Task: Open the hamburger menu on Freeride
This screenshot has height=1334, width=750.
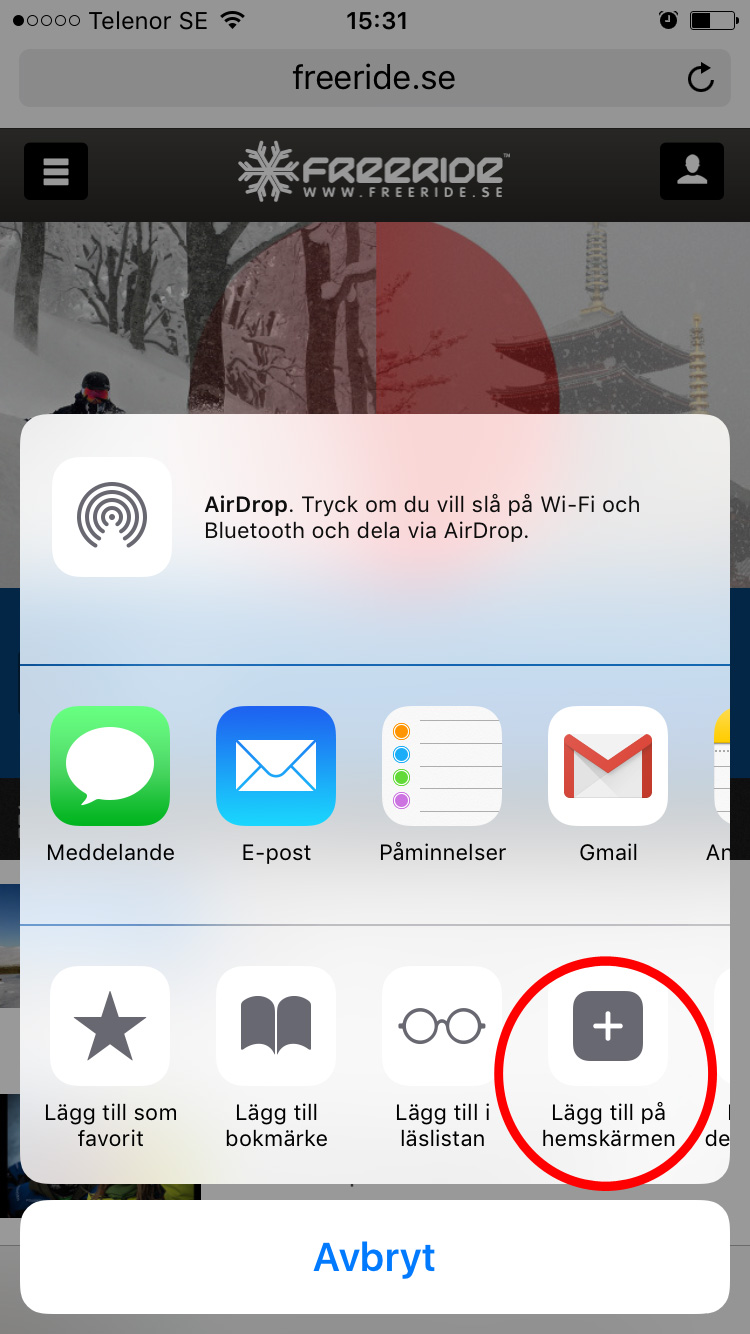Action: pyautogui.click(x=56, y=172)
